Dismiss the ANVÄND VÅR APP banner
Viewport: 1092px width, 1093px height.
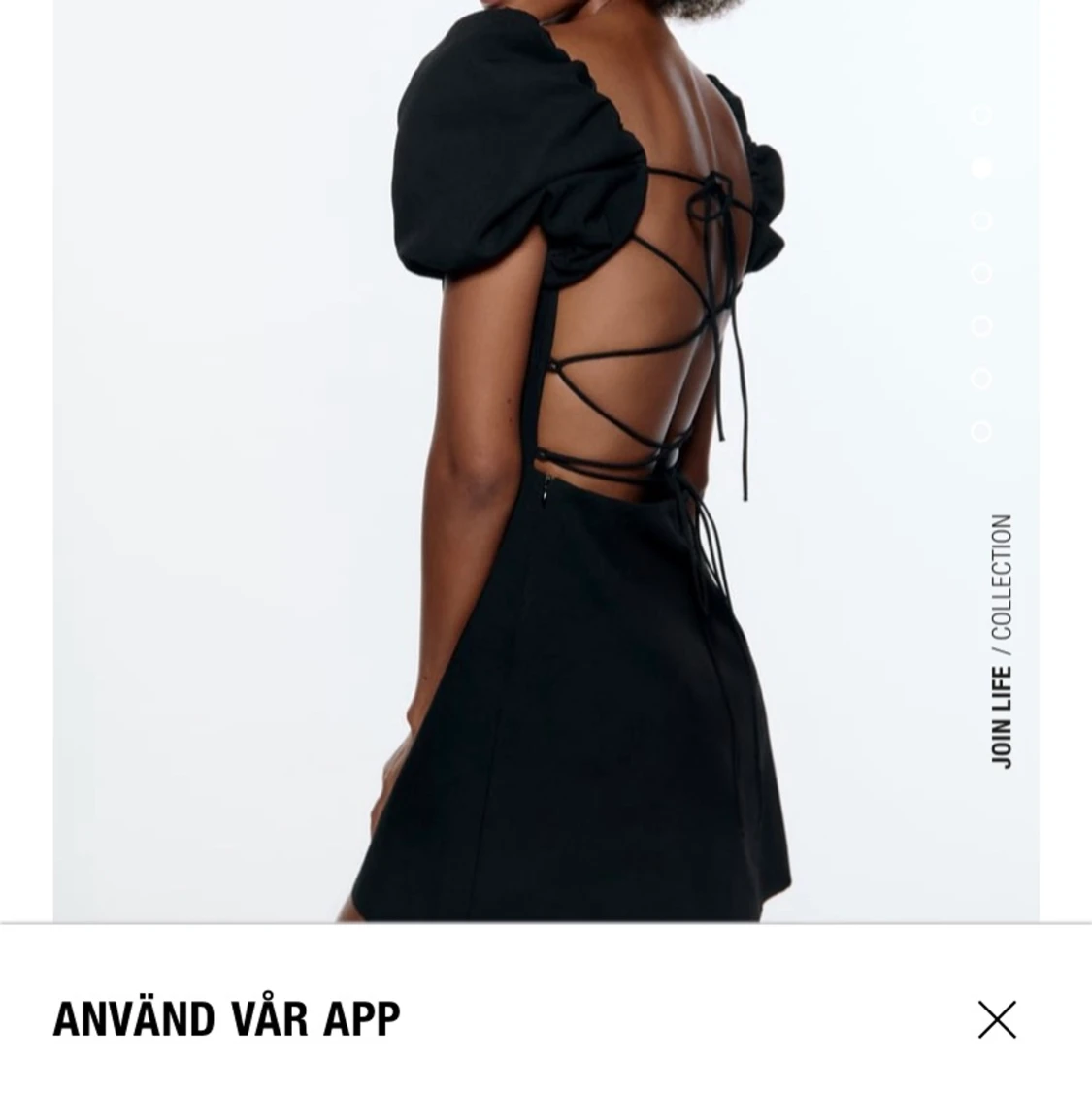click(x=998, y=1021)
